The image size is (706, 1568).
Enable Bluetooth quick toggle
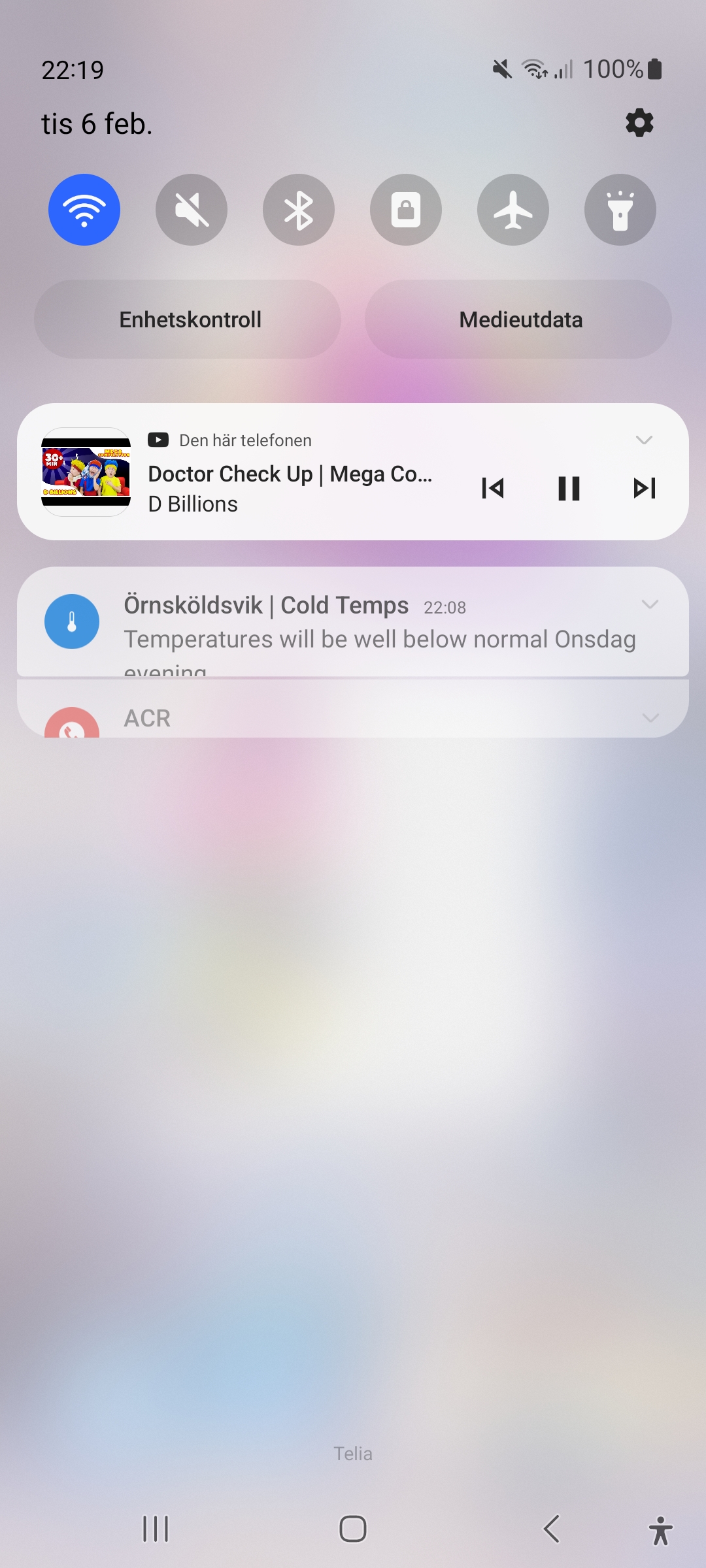(299, 210)
